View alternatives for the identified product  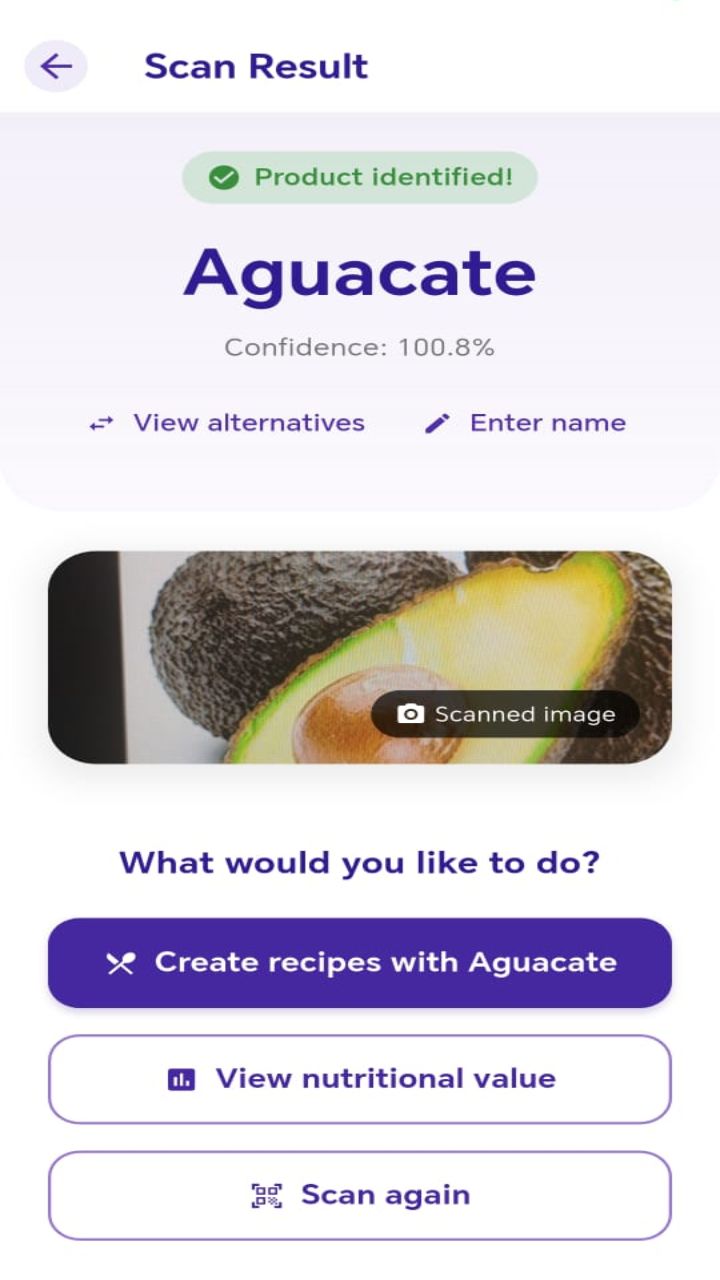click(227, 423)
